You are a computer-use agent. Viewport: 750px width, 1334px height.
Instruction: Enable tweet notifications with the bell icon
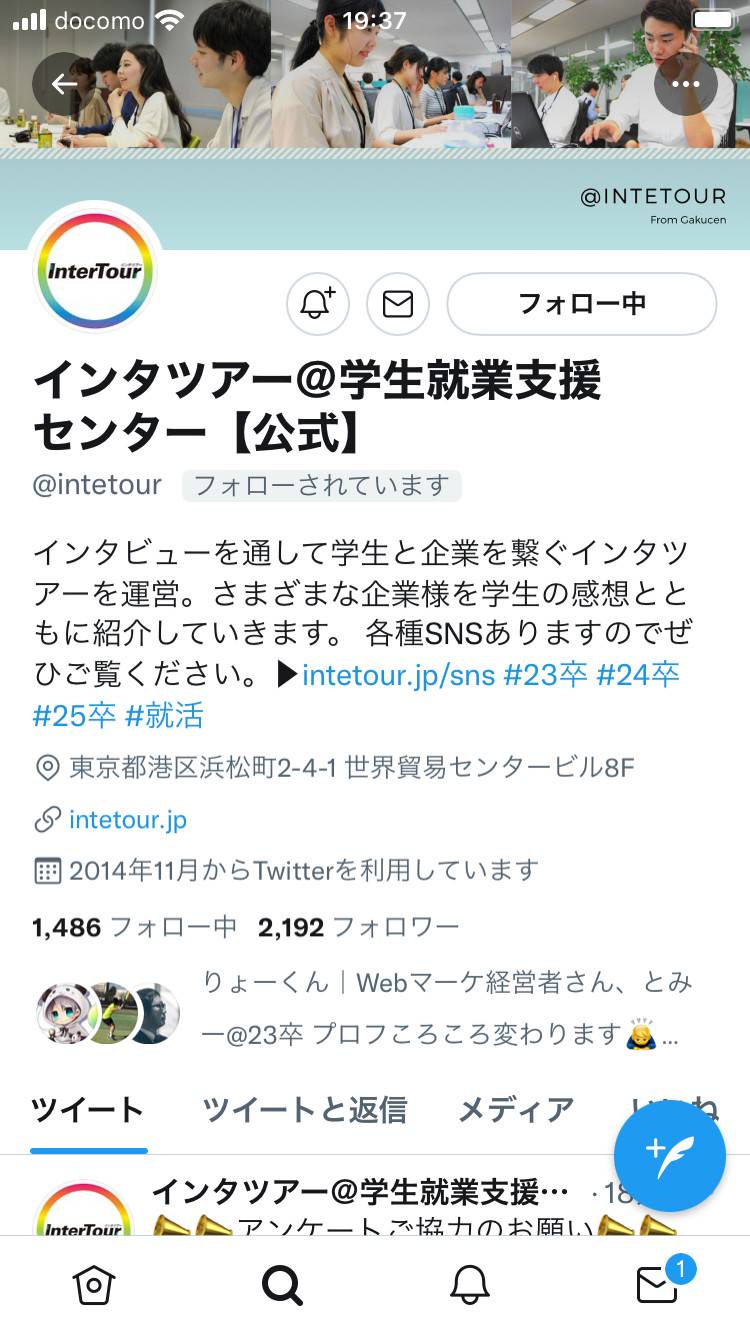tap(317, 304)
